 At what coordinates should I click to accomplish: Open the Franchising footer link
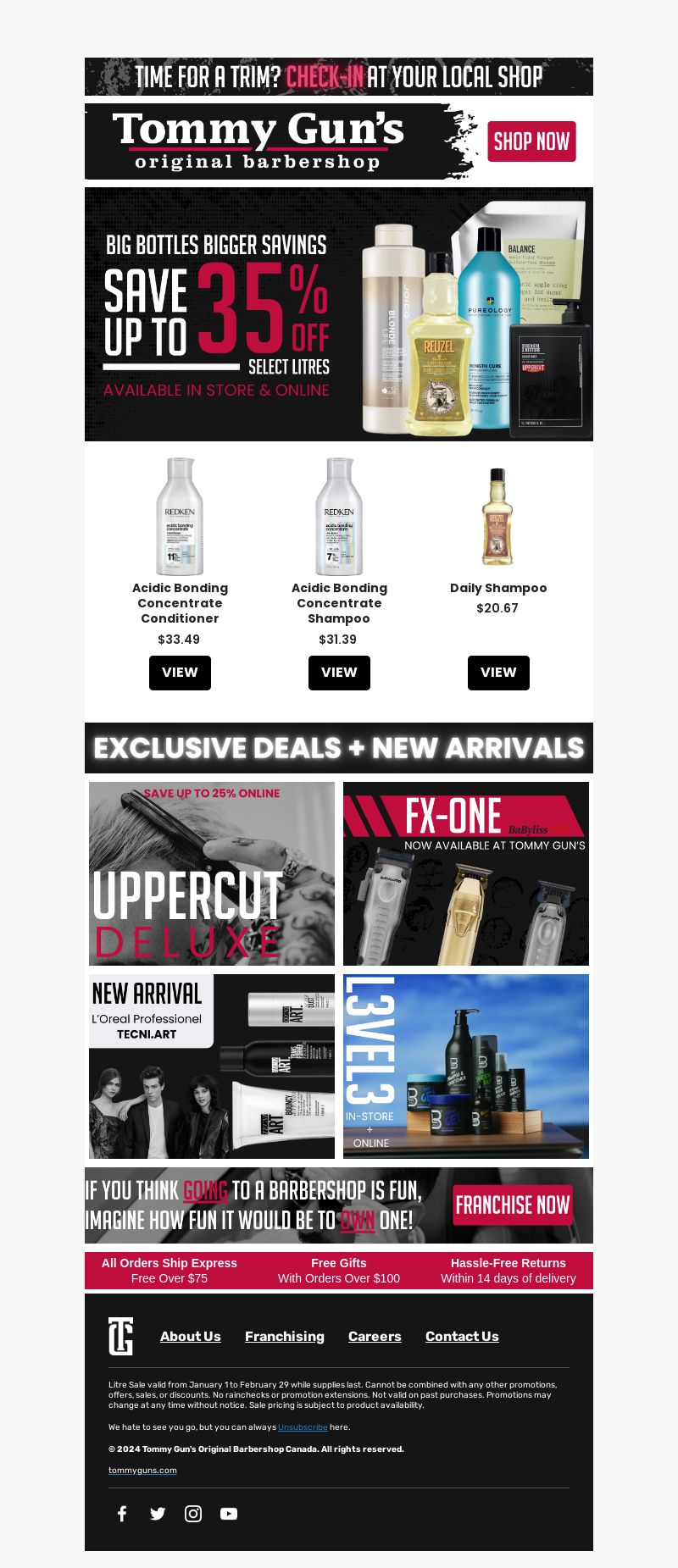coord(285,1336)
